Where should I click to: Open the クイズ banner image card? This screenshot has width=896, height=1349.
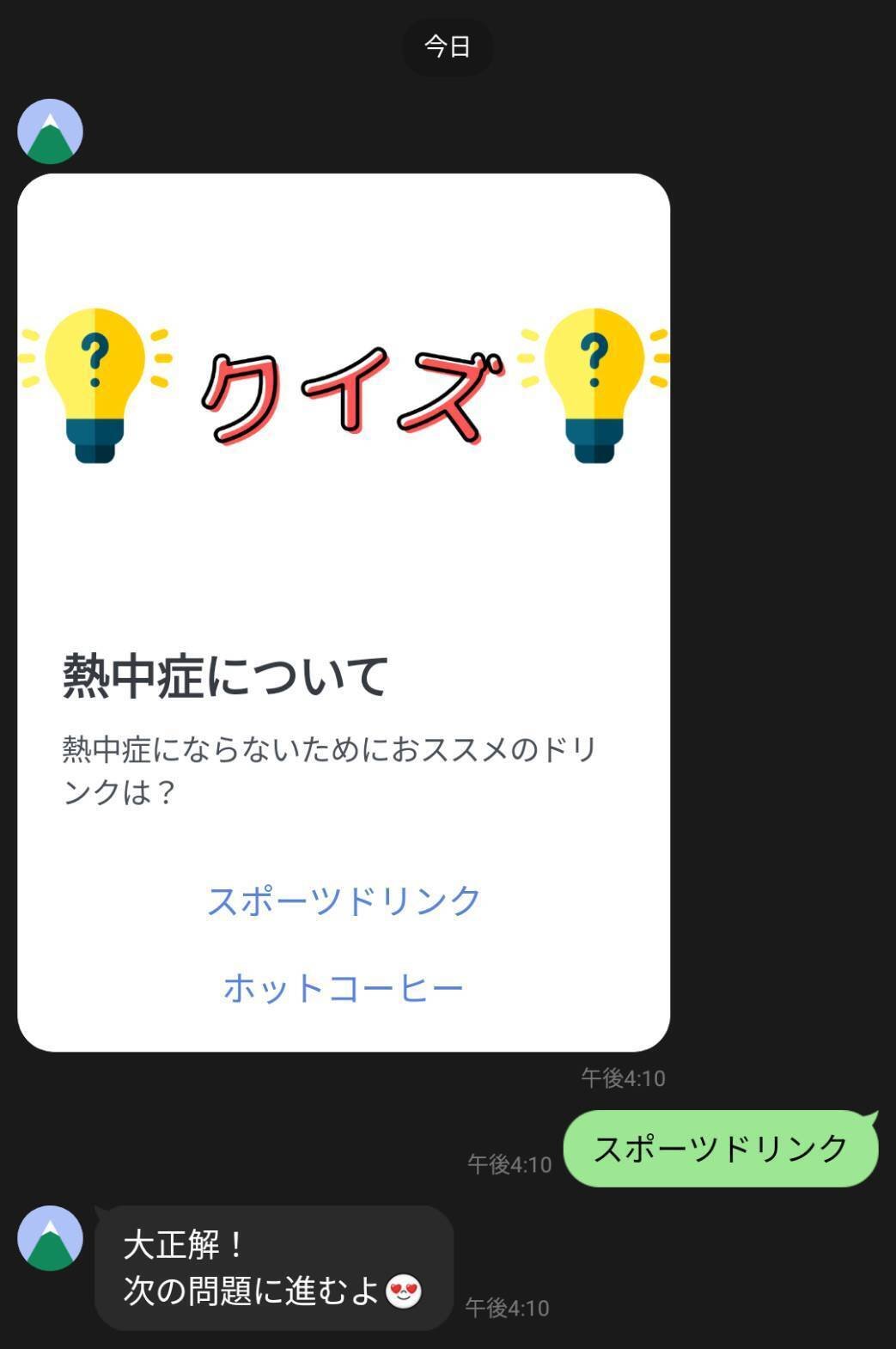pyautogui.click(x=344, y=387)
